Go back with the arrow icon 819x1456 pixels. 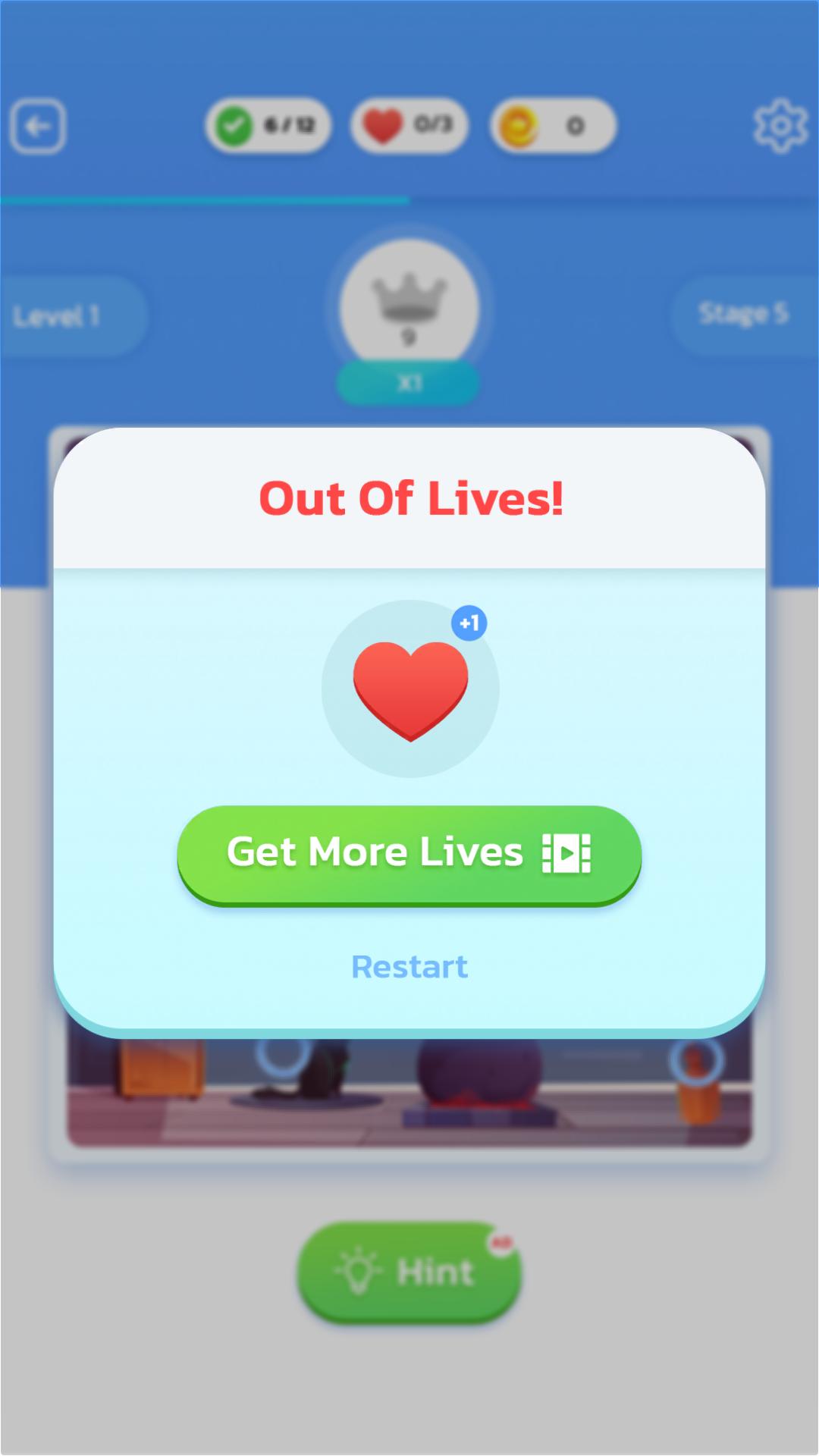click(x=38, y=126)
